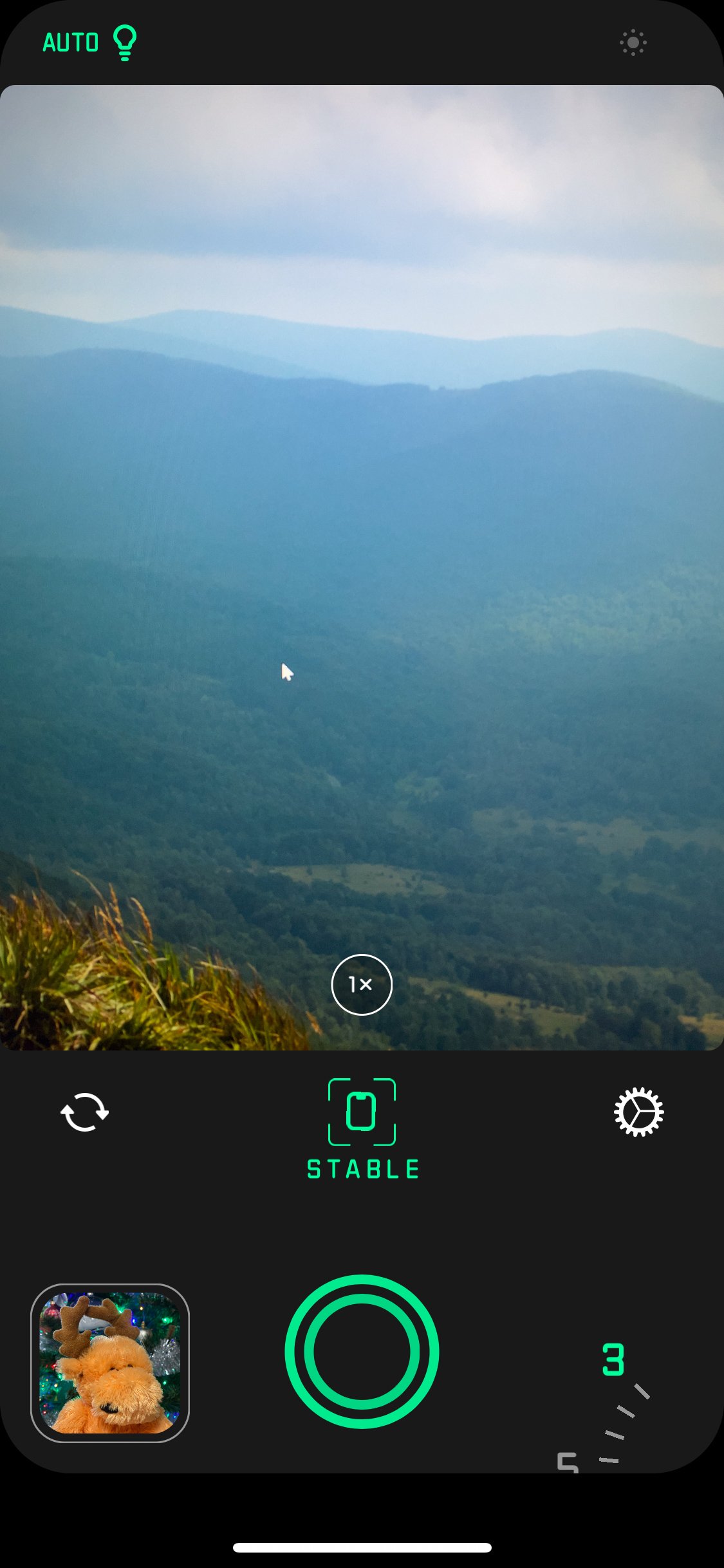The width and height of the screenshot is (724, 1568).
Task: Capture a photo with the shutter
Action: coord(362,1351)
